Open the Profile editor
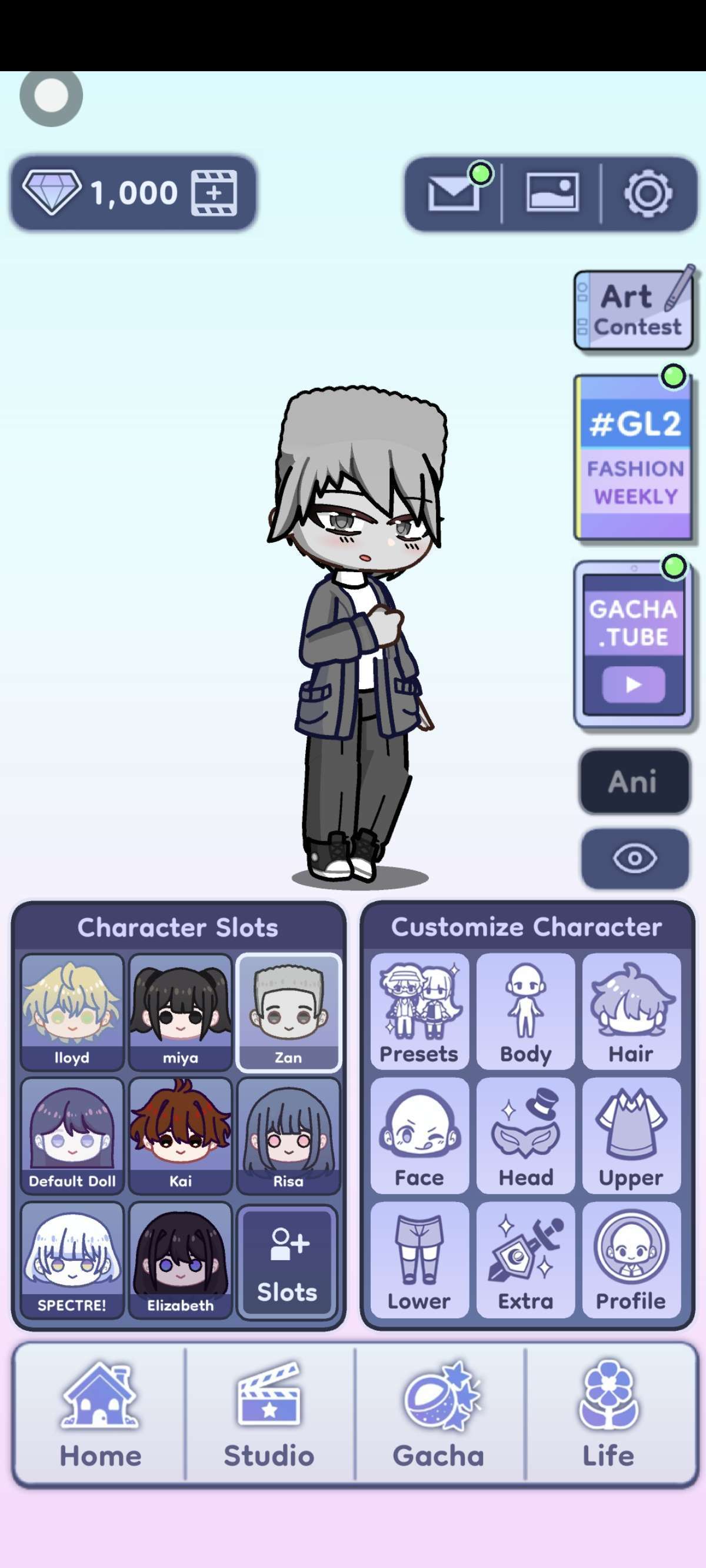 tap(631, 1260)
